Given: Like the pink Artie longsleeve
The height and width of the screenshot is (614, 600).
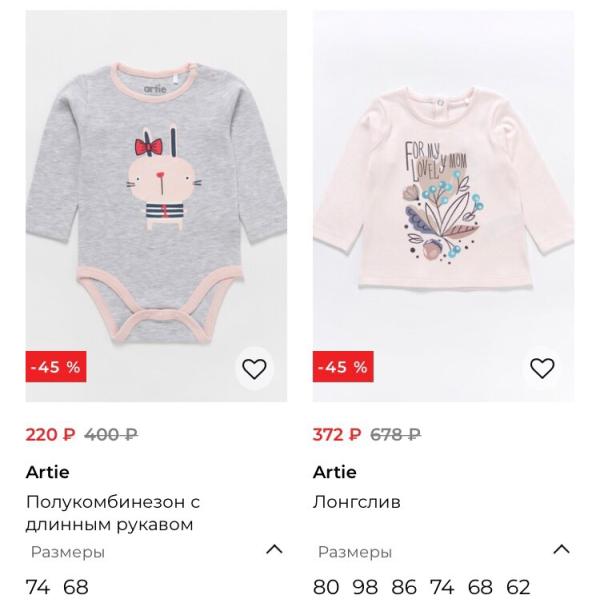Looking at the screenshot, I should coord(542,369).
